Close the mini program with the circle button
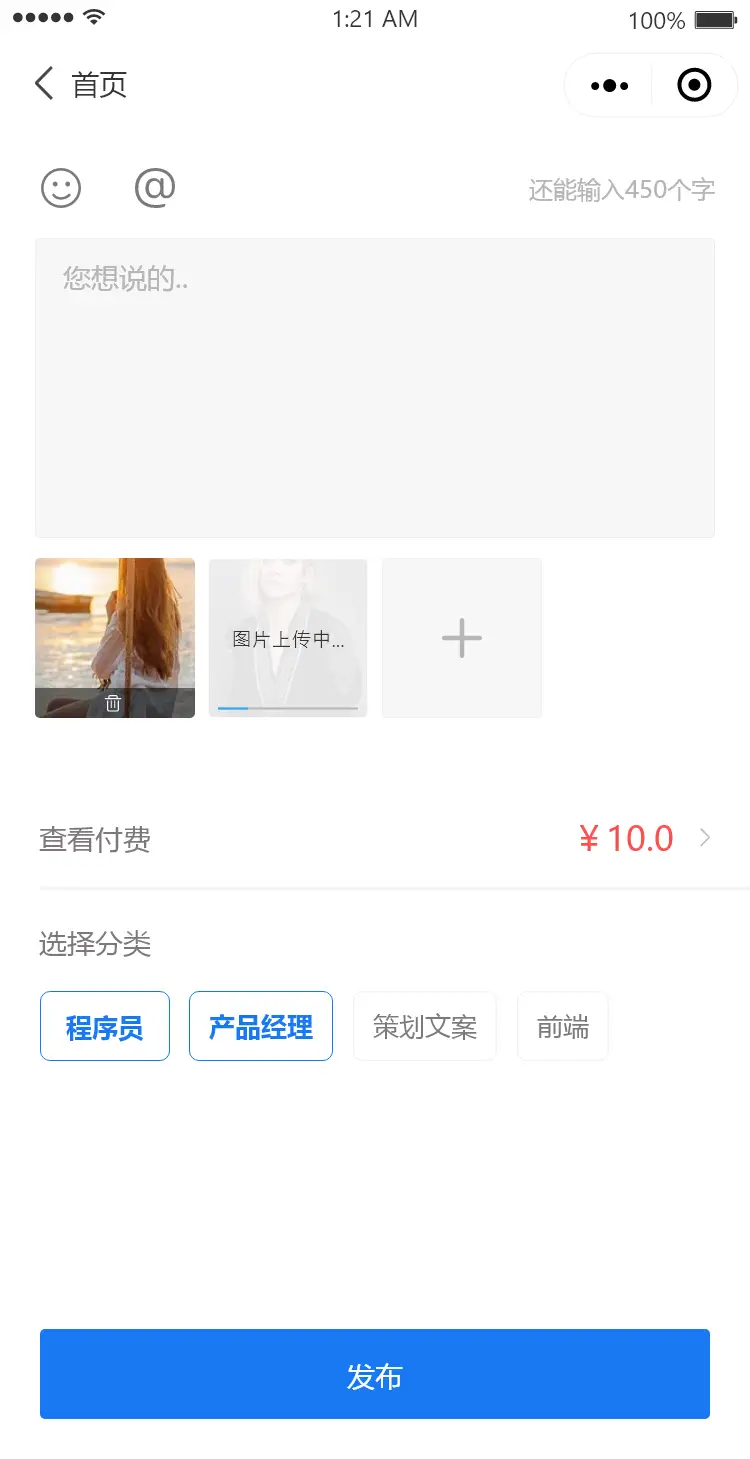This screenshot has width=750, height=1459. coord(694,86)
